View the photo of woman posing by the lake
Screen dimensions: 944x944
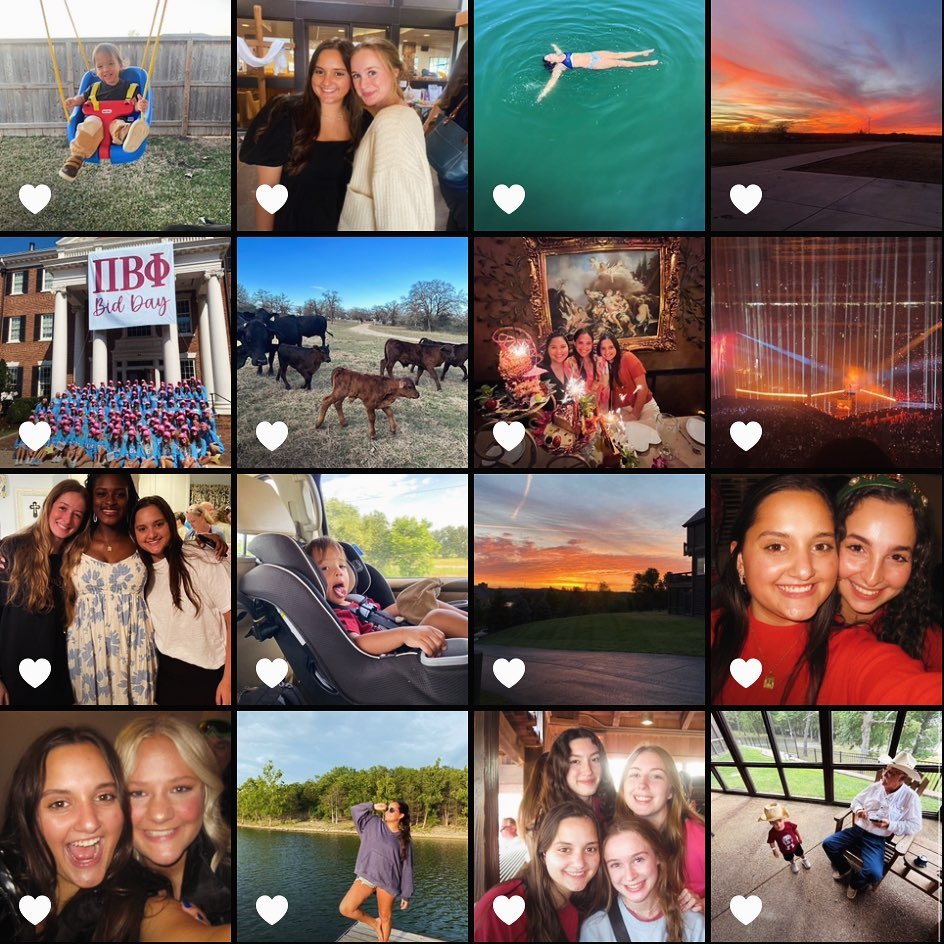(x=352, y=826)
